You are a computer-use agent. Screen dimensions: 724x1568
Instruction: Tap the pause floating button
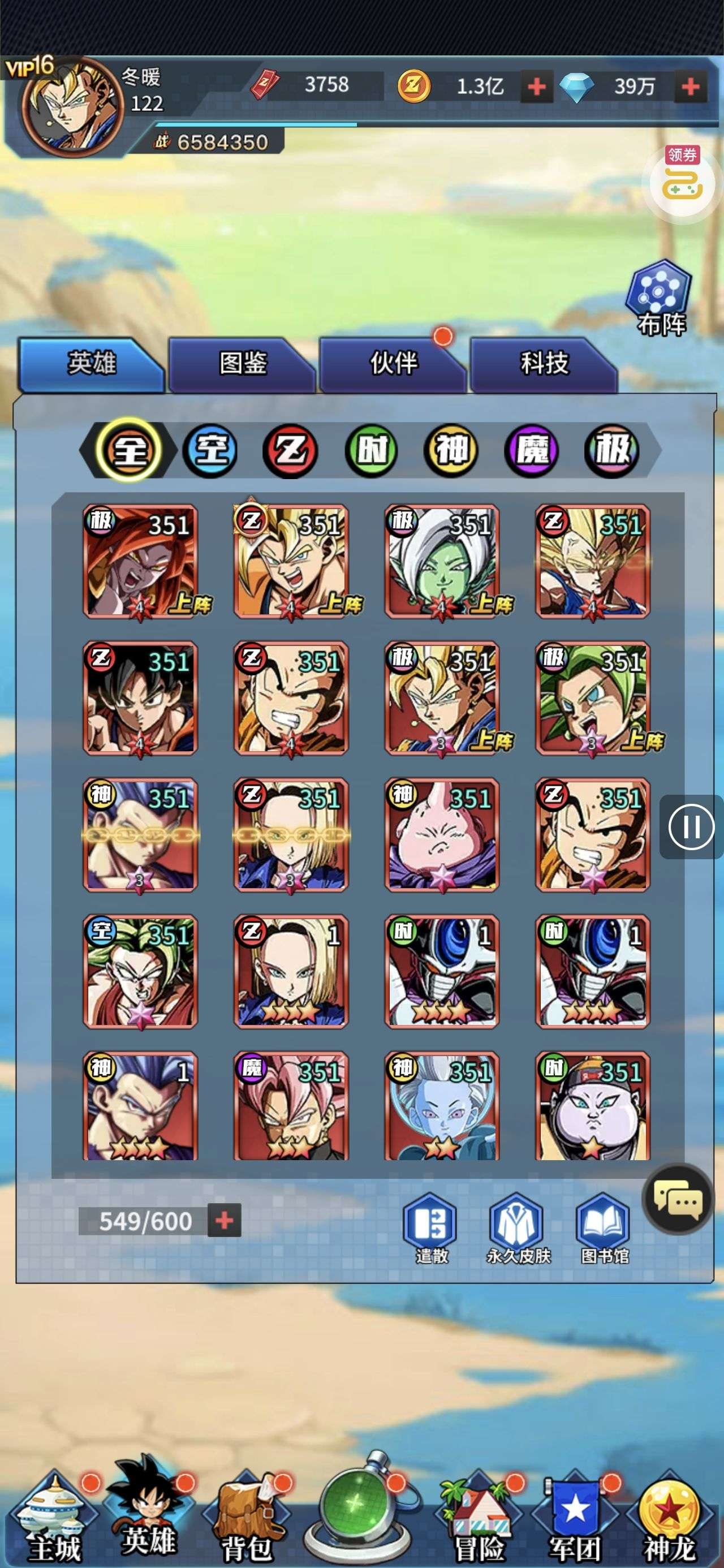(x=691, y=826)
